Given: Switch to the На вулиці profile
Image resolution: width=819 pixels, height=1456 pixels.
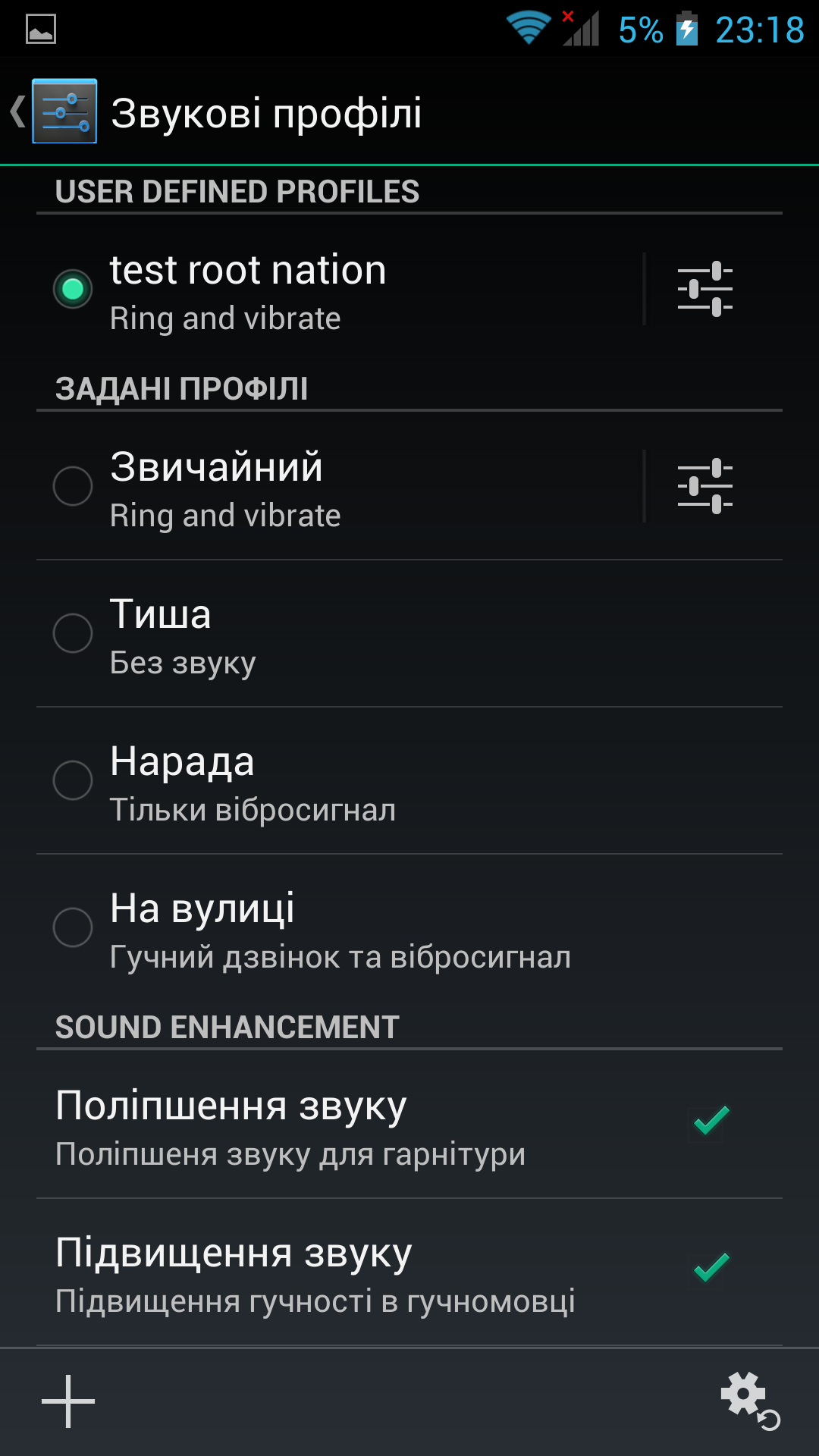Looking at the screenshot, I should coord(409,928).
